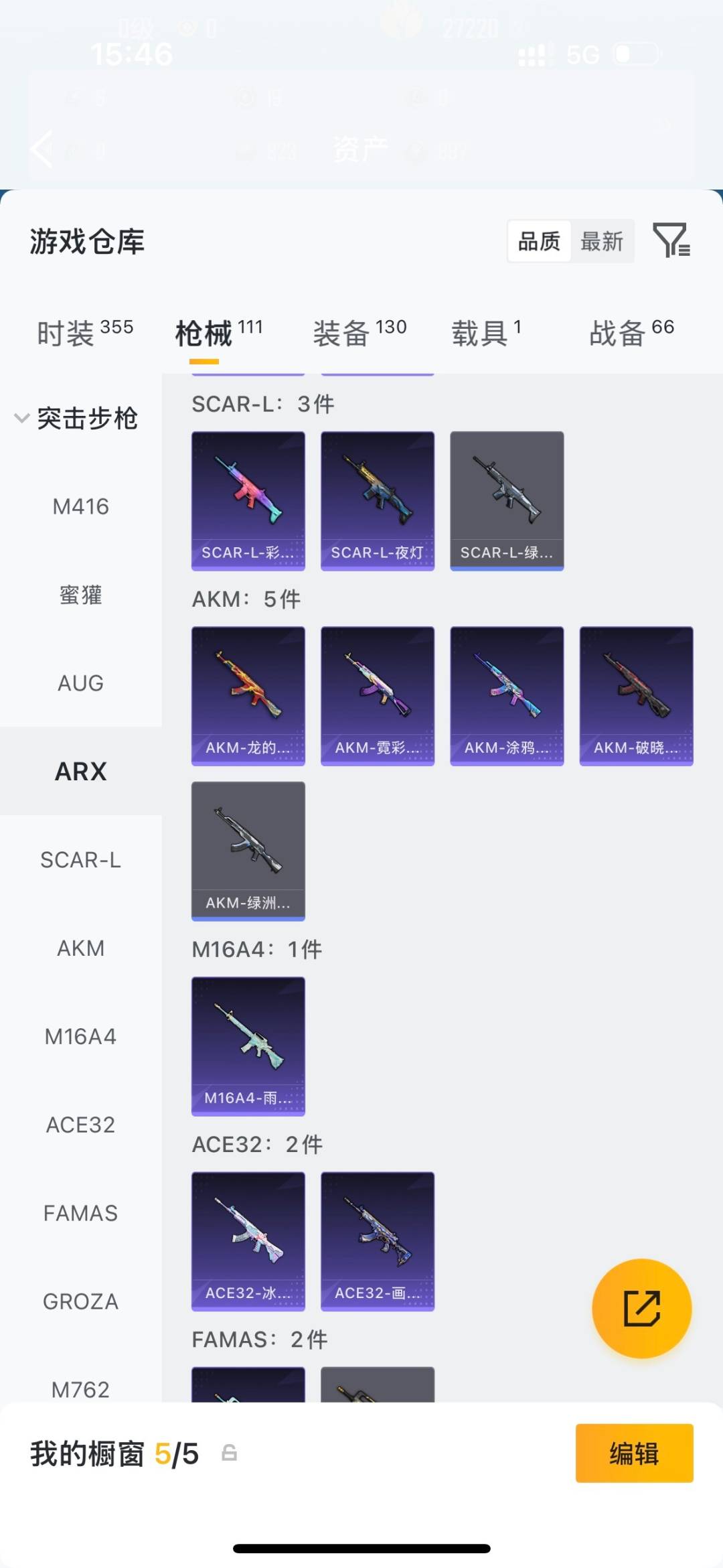This screenshot has width=723, height=1568.
Task: Tap the back arrow at the top left
Action: pos(42,149)
